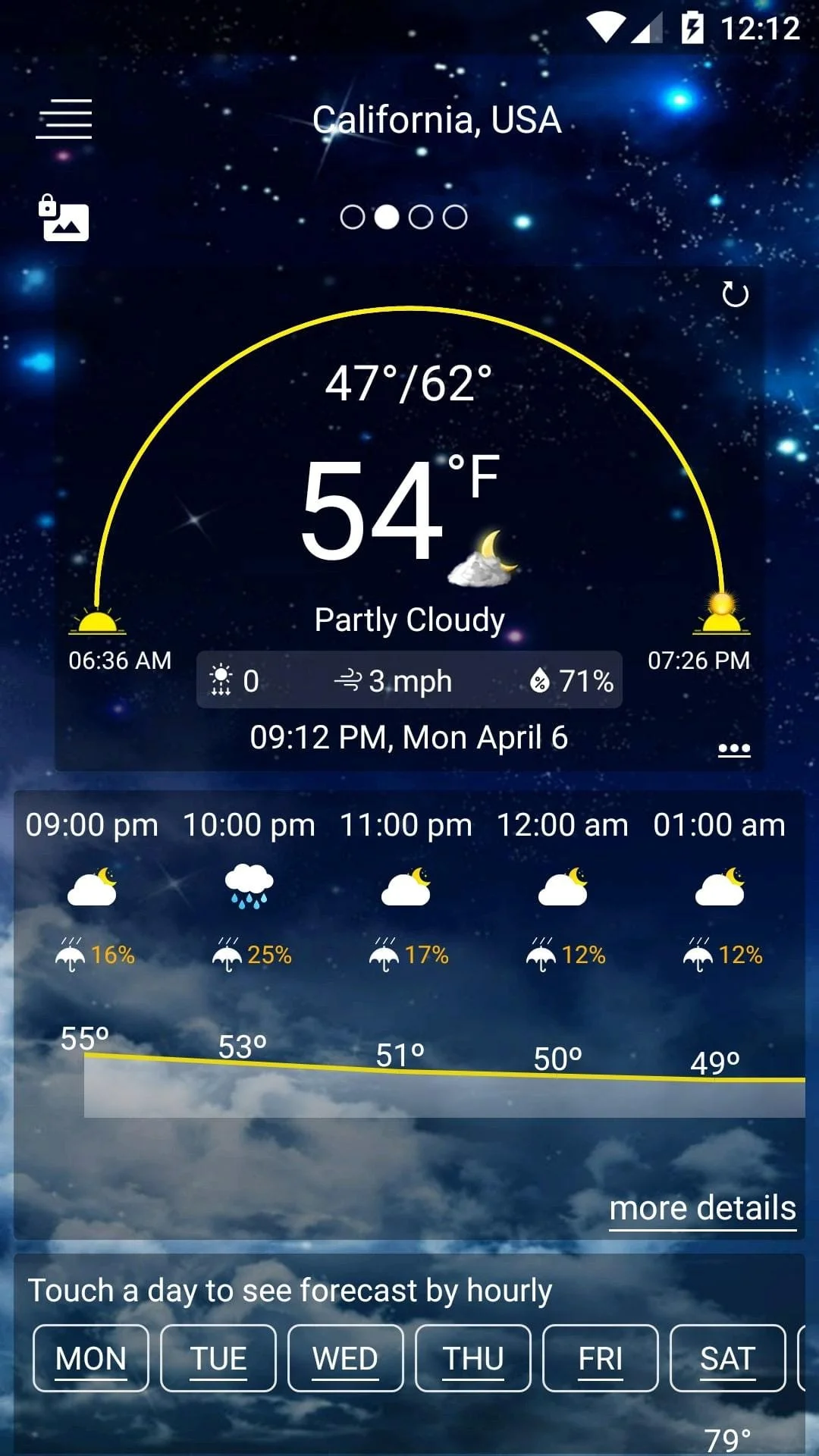Tap the MON forecast button

point(90,1358)
